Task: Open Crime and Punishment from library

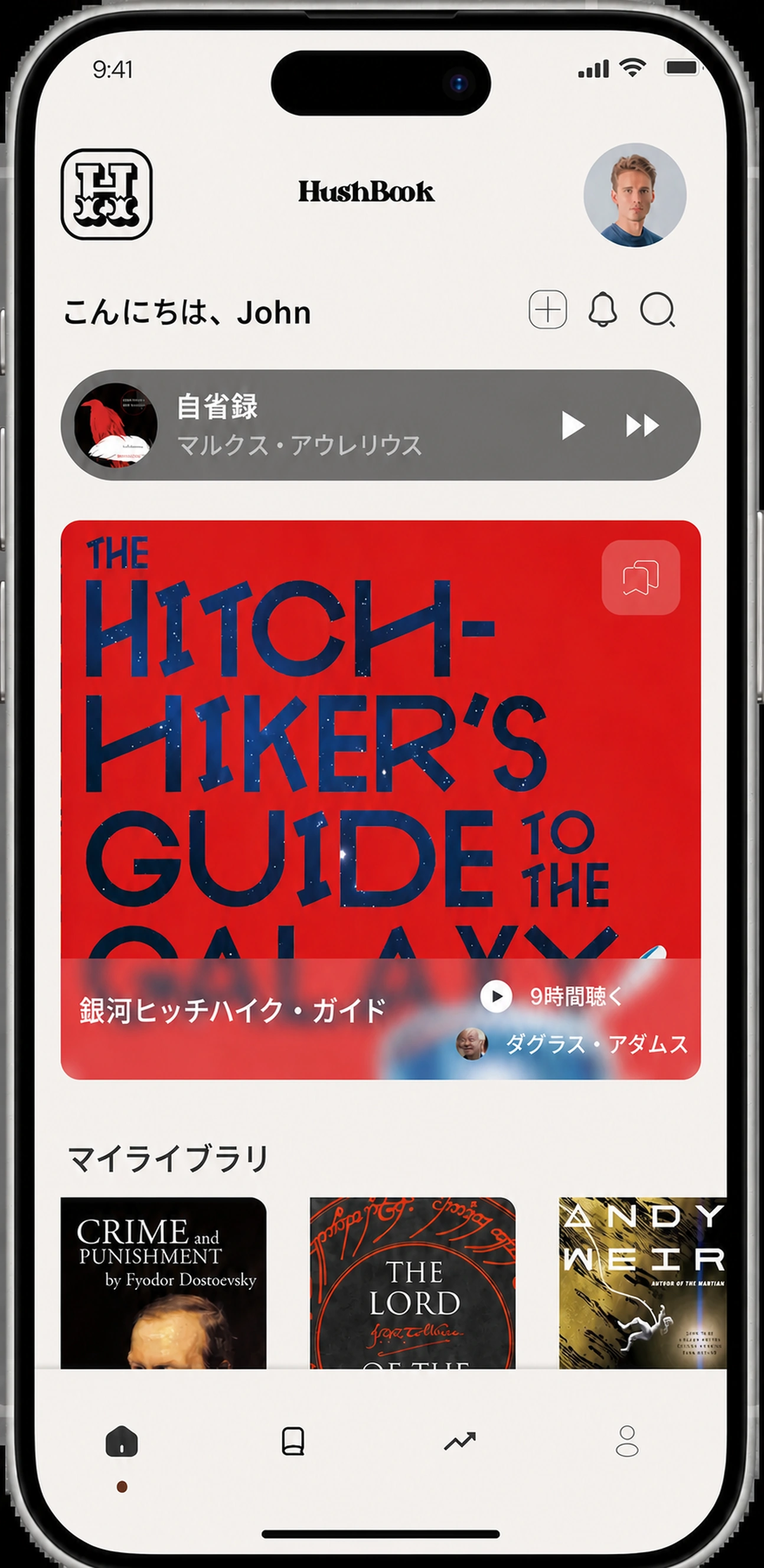Action: [x=164, y=1283]
